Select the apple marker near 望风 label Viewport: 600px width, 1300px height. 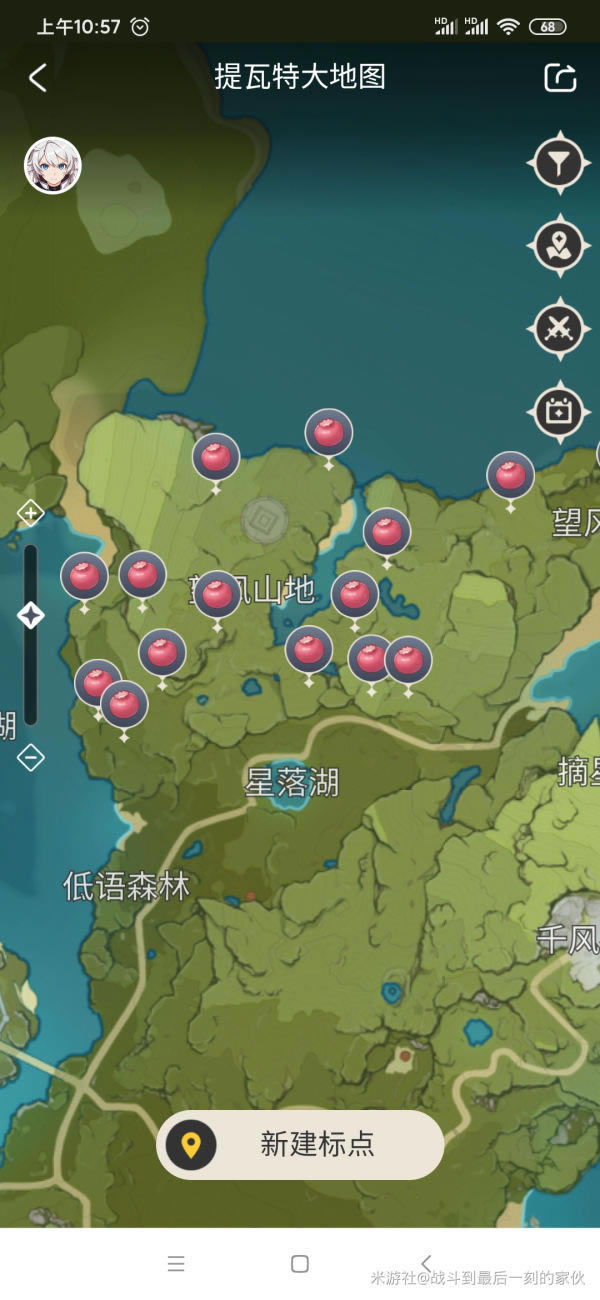510,476
